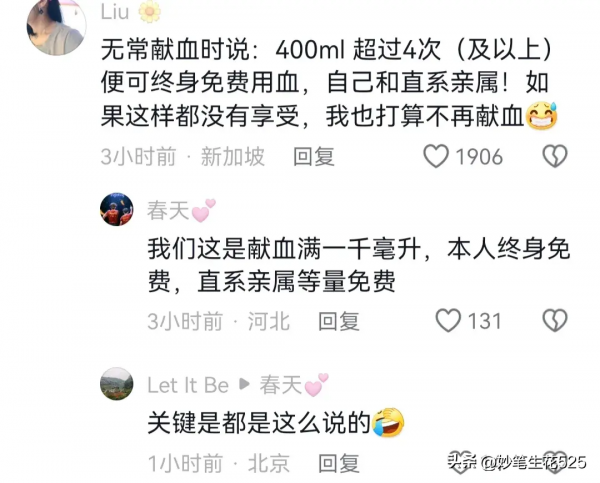Open the Let It Be username
Screen dimensions: 600x483
188,385
